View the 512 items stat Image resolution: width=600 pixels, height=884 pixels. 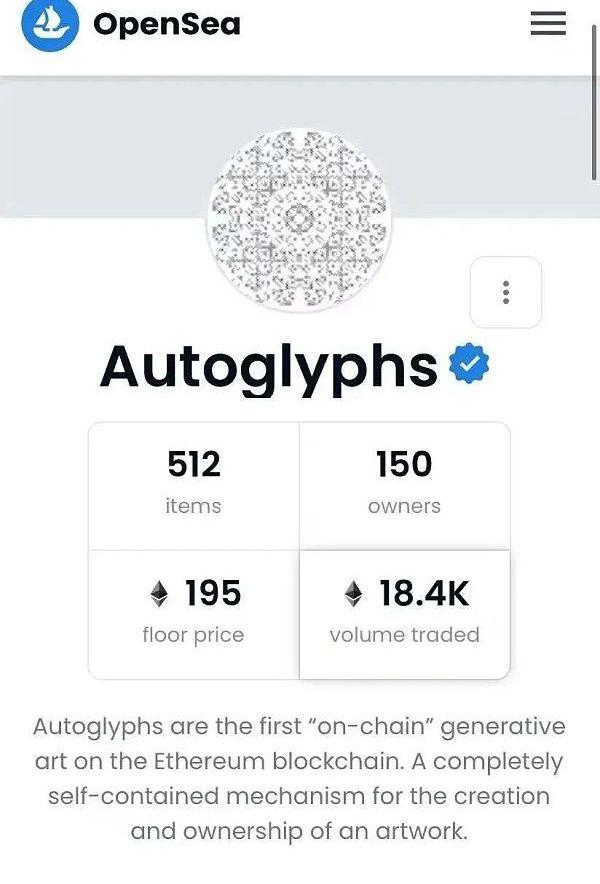[x=193, y=484]
